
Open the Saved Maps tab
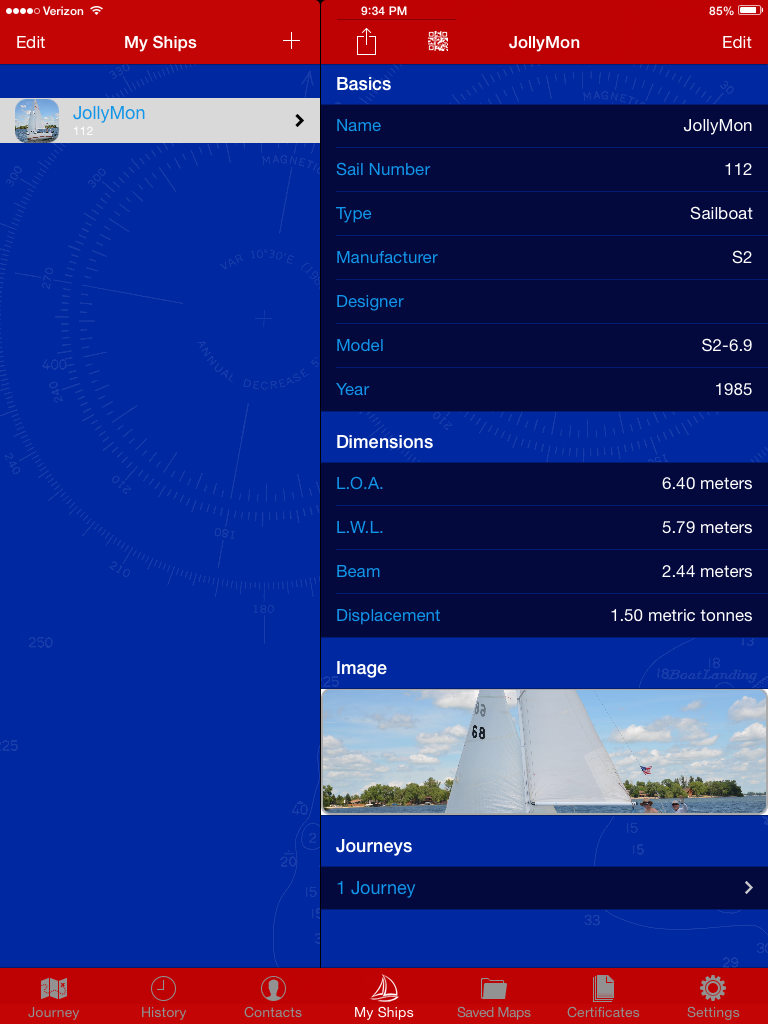tap(494, 997)
